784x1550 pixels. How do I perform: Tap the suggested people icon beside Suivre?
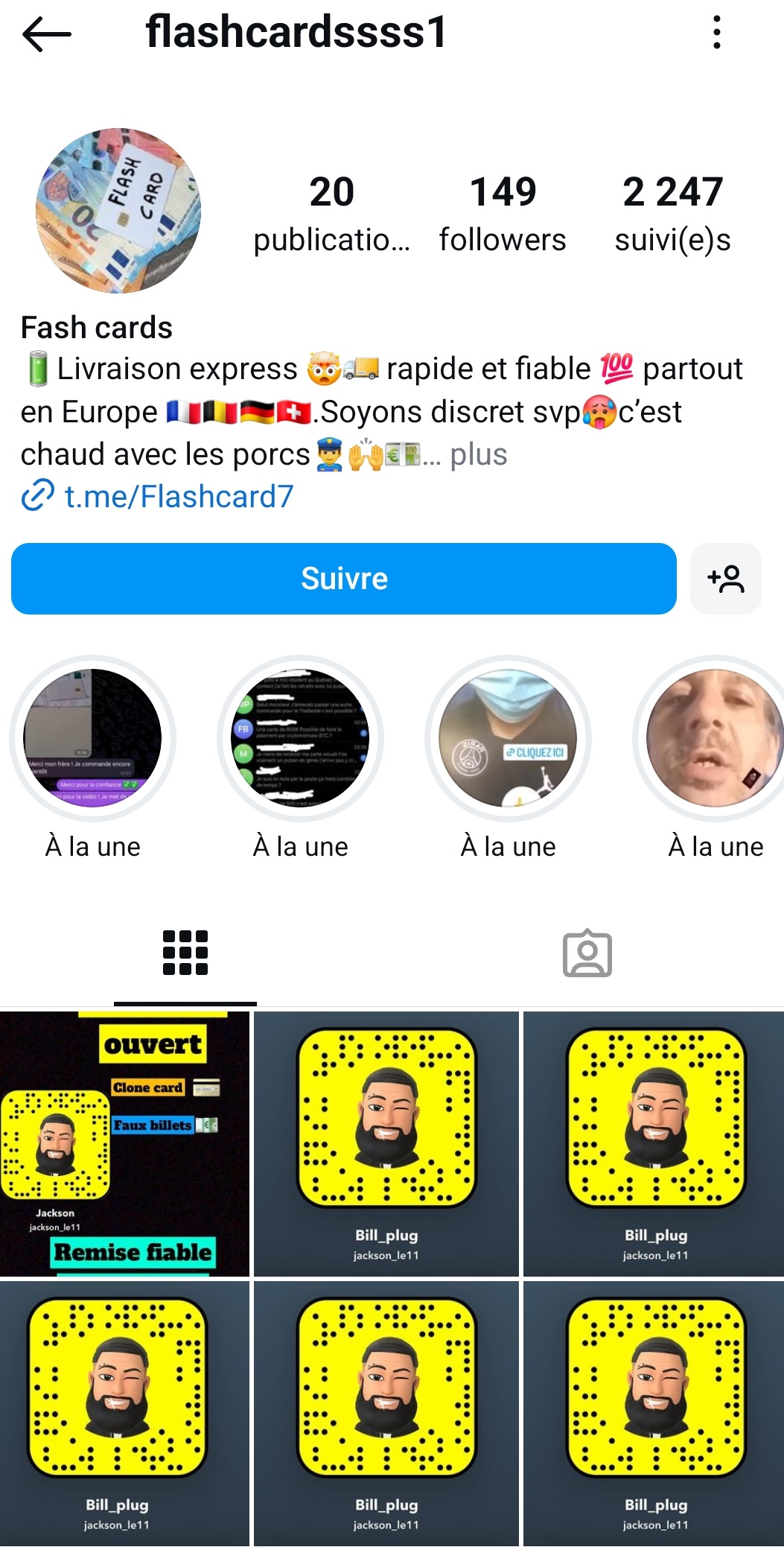725,579
